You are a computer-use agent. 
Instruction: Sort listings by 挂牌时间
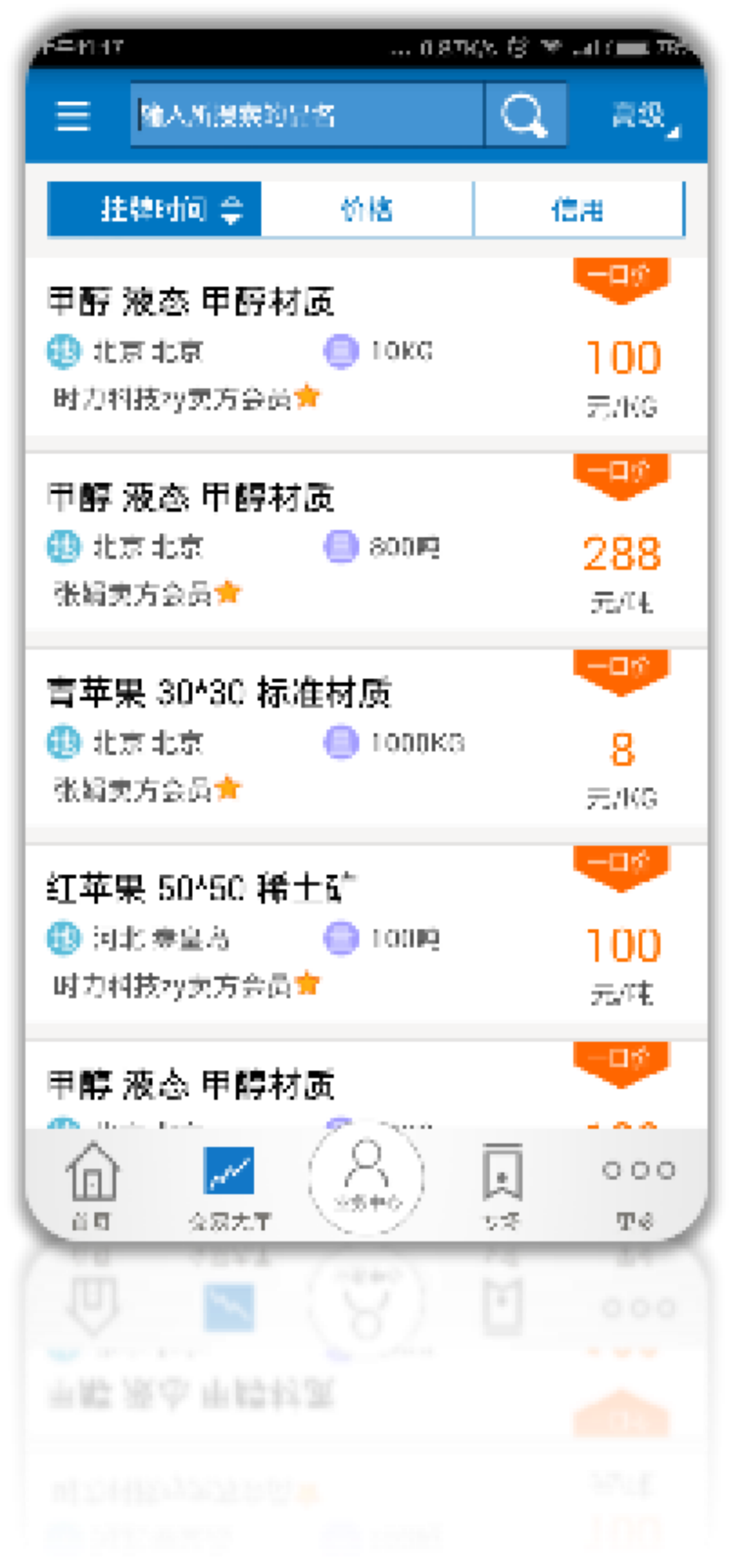pos(154,209)
